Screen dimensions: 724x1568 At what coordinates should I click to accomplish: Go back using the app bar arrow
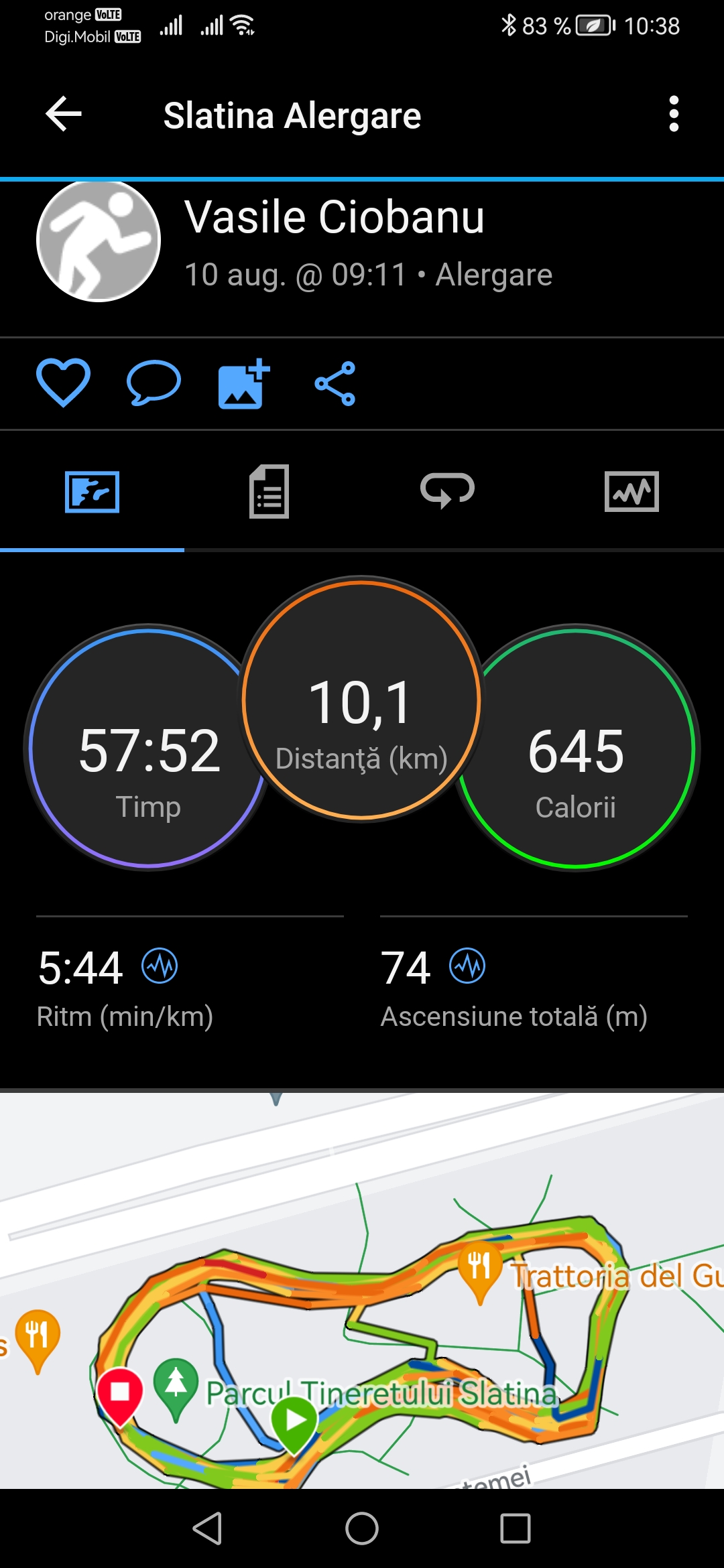64,114
